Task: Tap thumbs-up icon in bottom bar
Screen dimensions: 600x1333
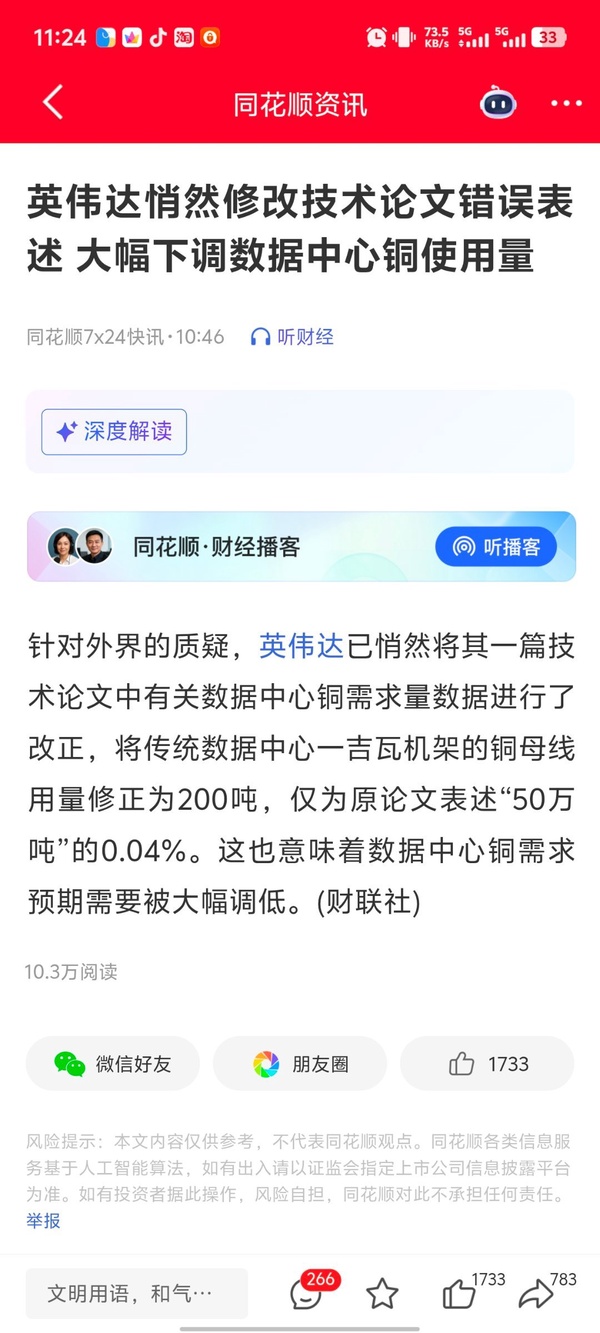Action: 459,1294
